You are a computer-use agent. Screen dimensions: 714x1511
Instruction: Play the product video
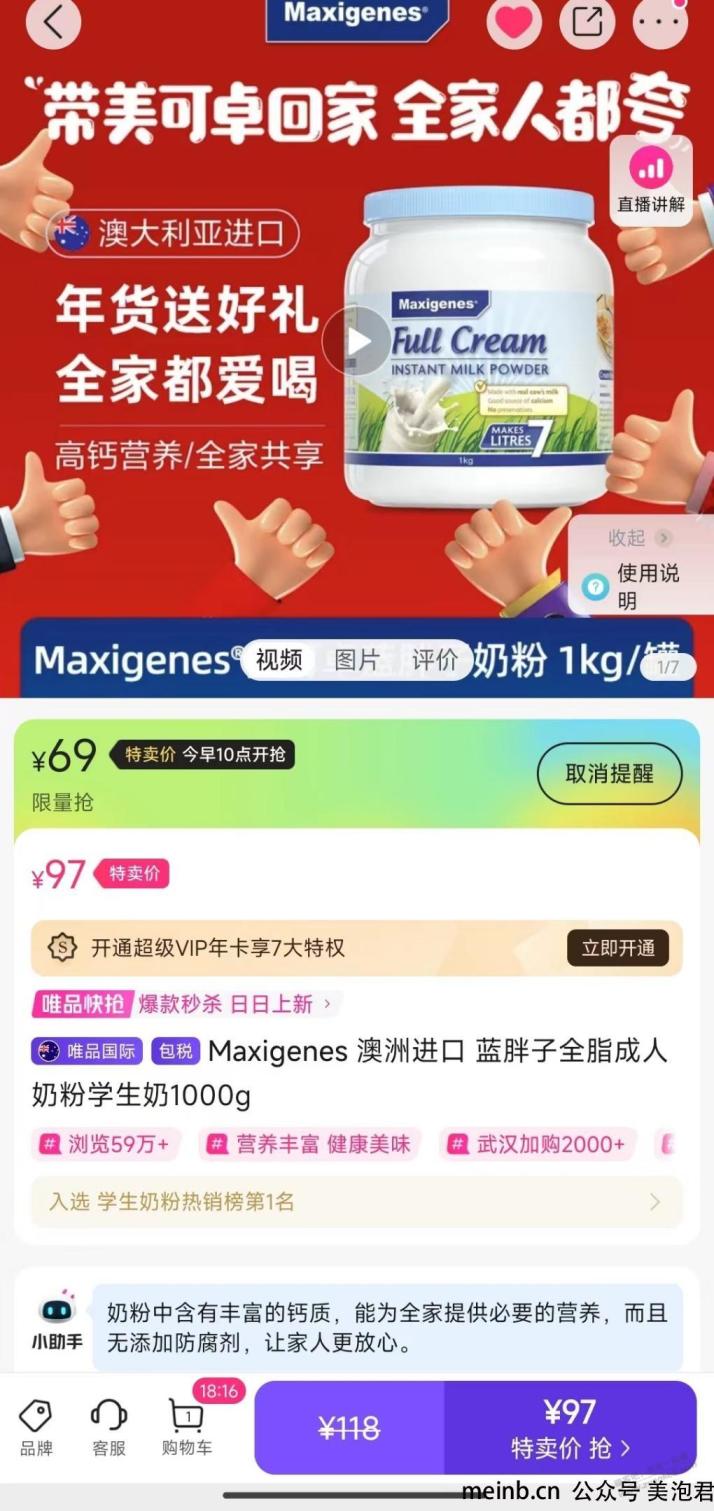pos(357,341)
